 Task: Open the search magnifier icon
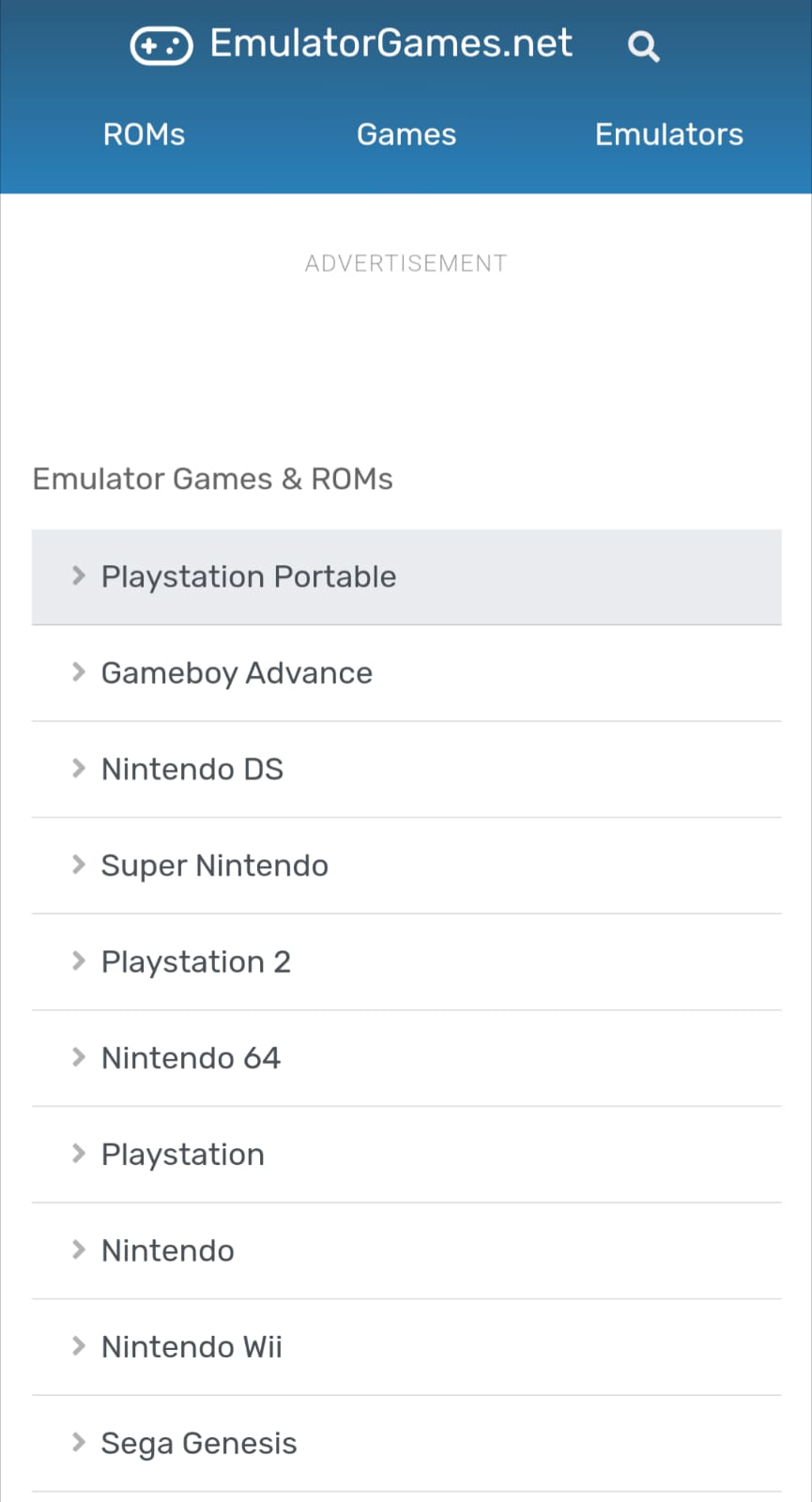(x=642, y=44)
